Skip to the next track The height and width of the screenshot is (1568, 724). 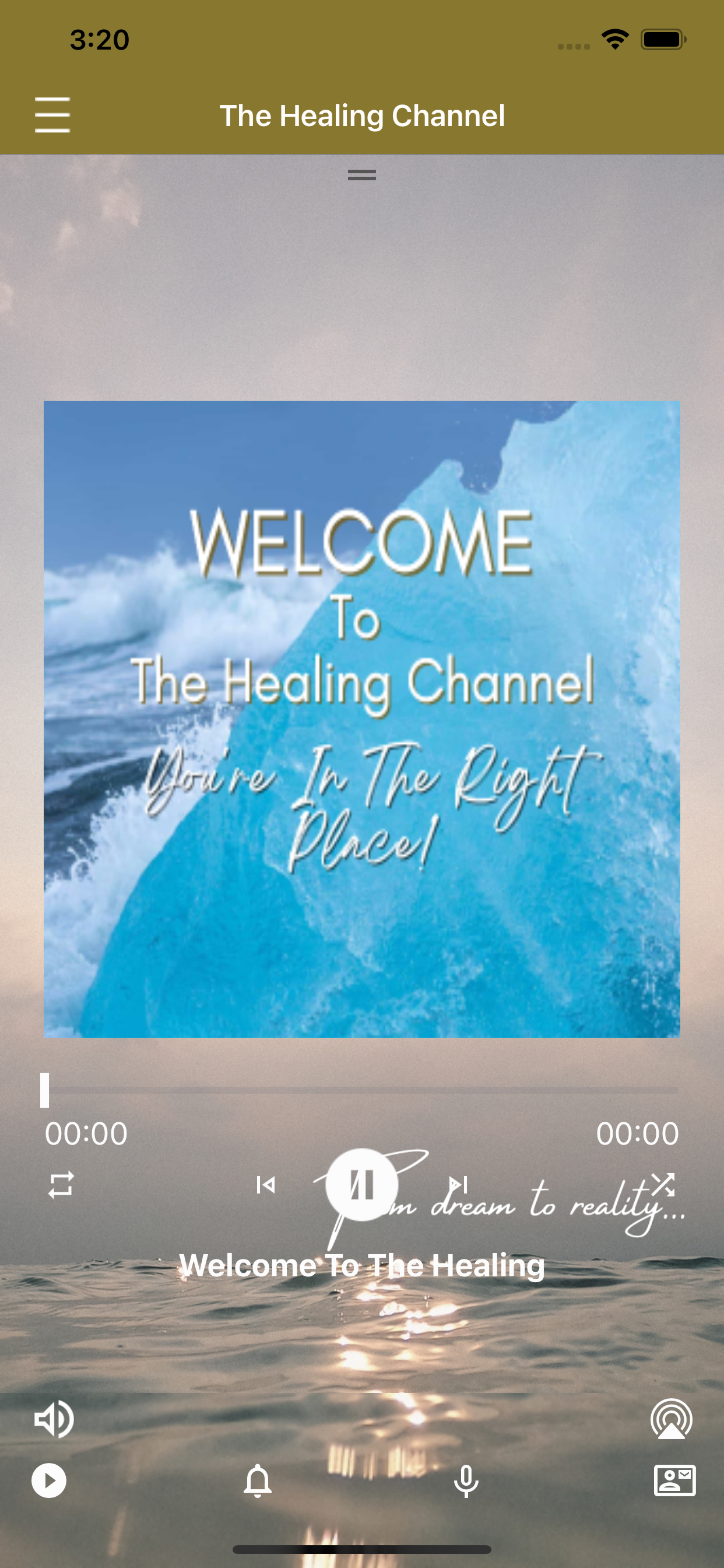coord(458,1184)
